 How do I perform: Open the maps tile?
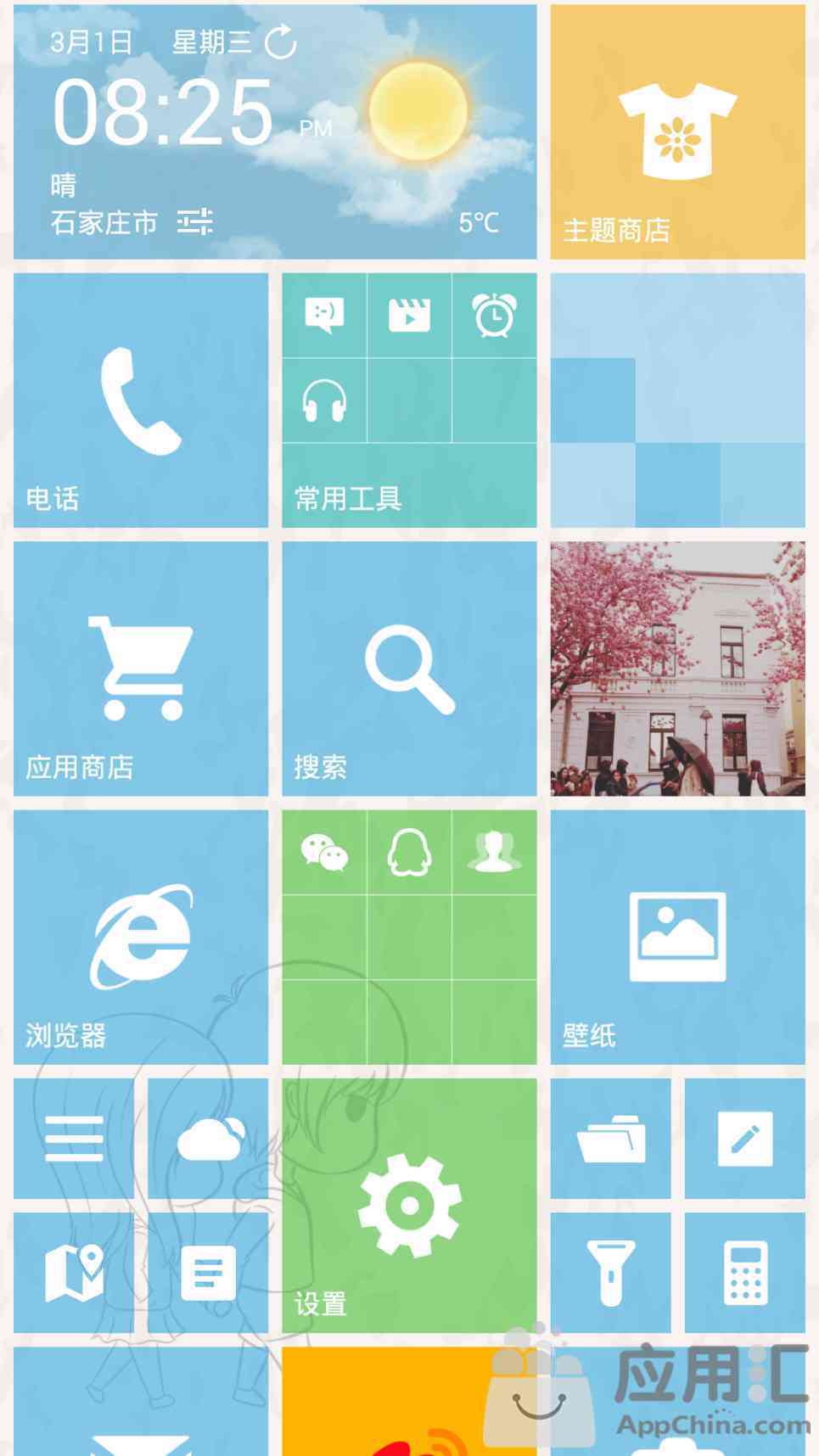[x=74, y=1272]
